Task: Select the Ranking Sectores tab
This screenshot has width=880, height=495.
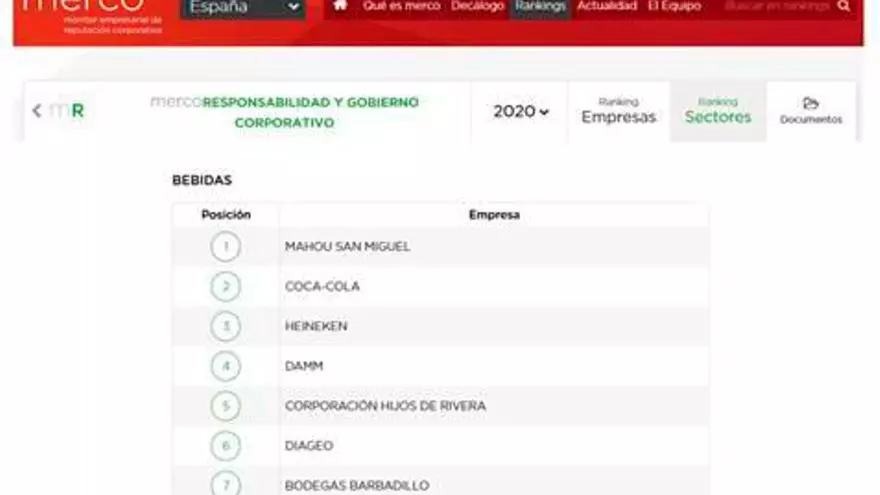Action: pos(717,111)
